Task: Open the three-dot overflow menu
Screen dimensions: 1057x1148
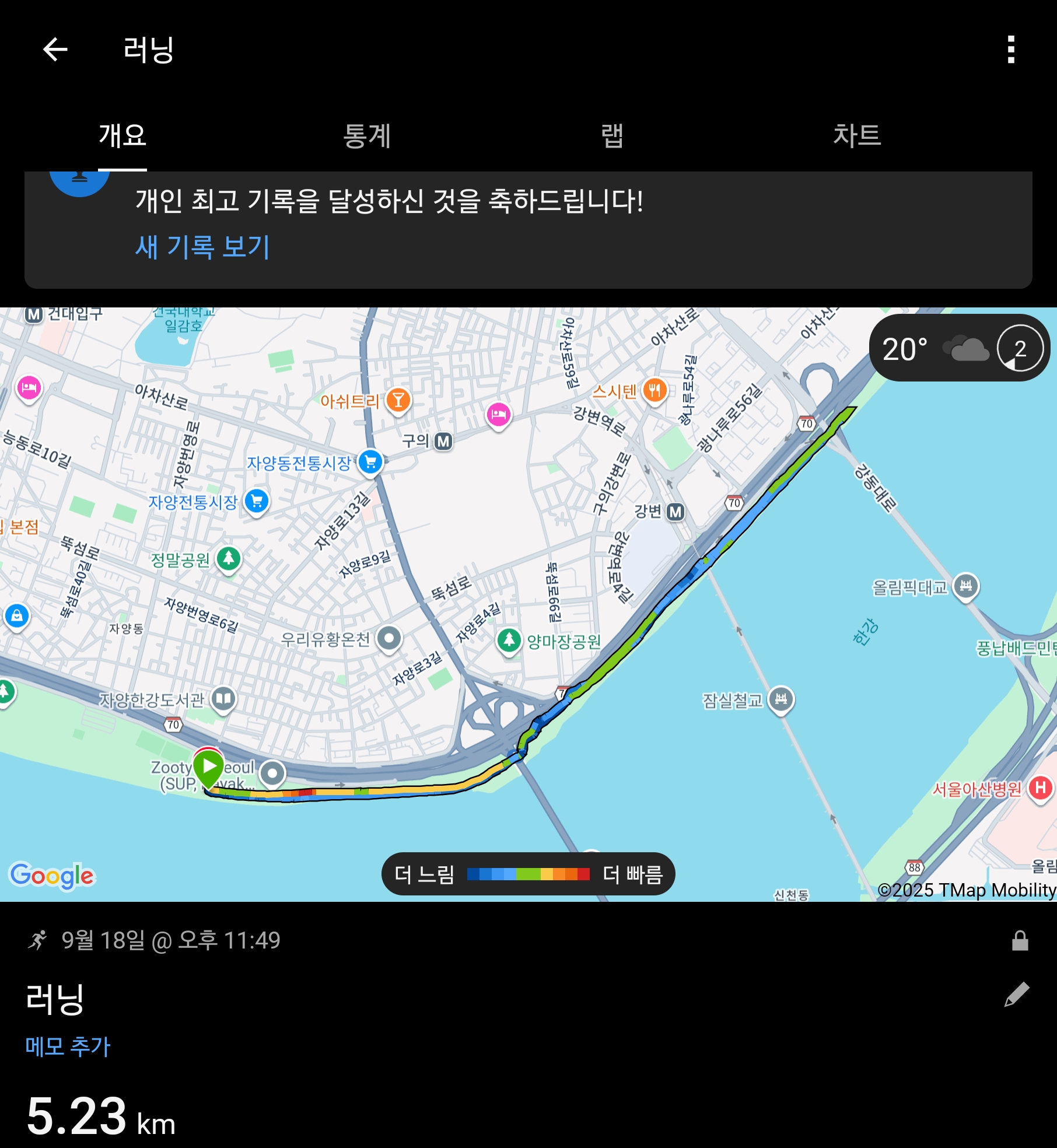Action: [1011, 50]
